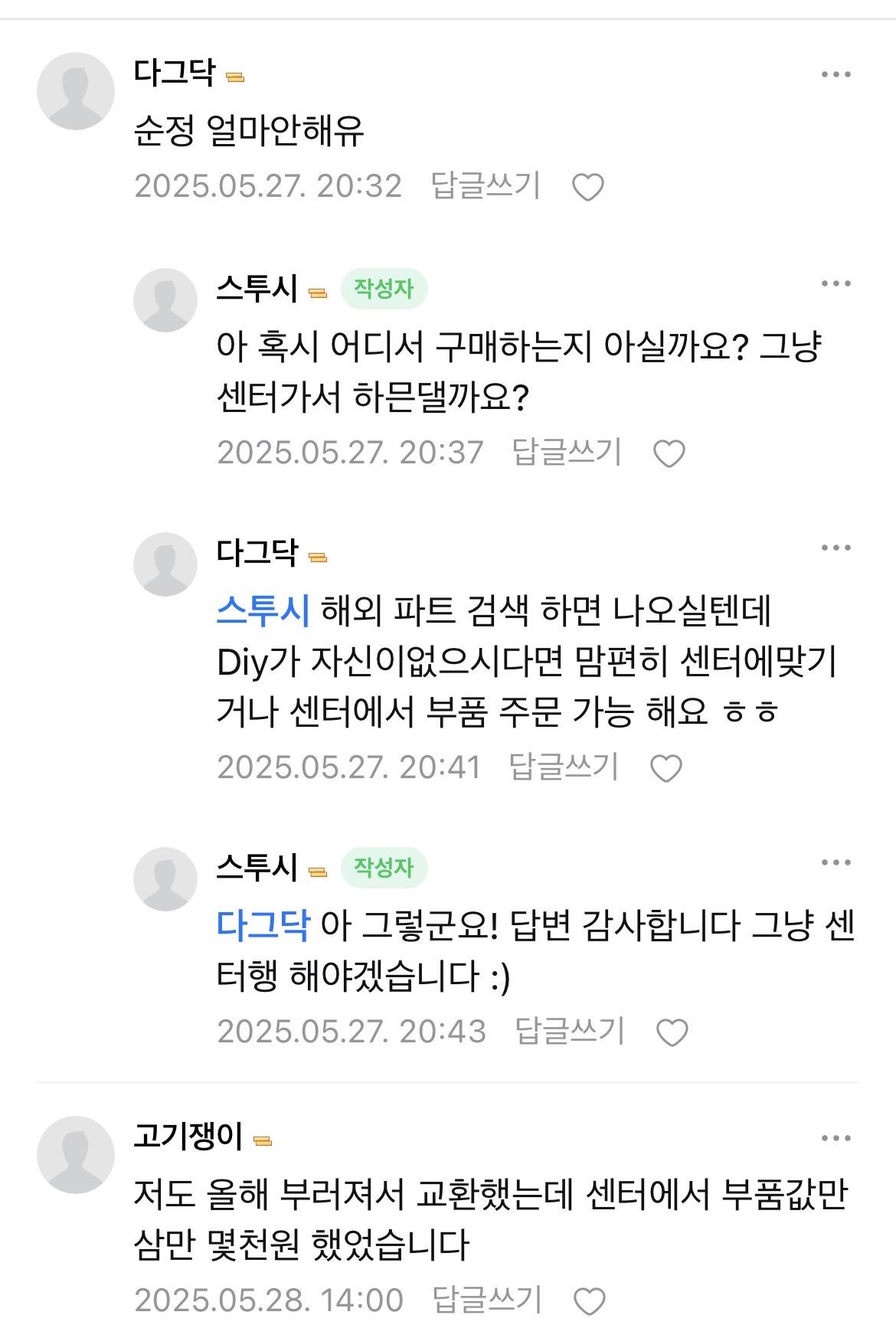Image resolution: width=896 pixels, height=1338 pixels.
Task: Open overflow menu on 스투시's 20:37 reply
Action: (x=836, y=284)
